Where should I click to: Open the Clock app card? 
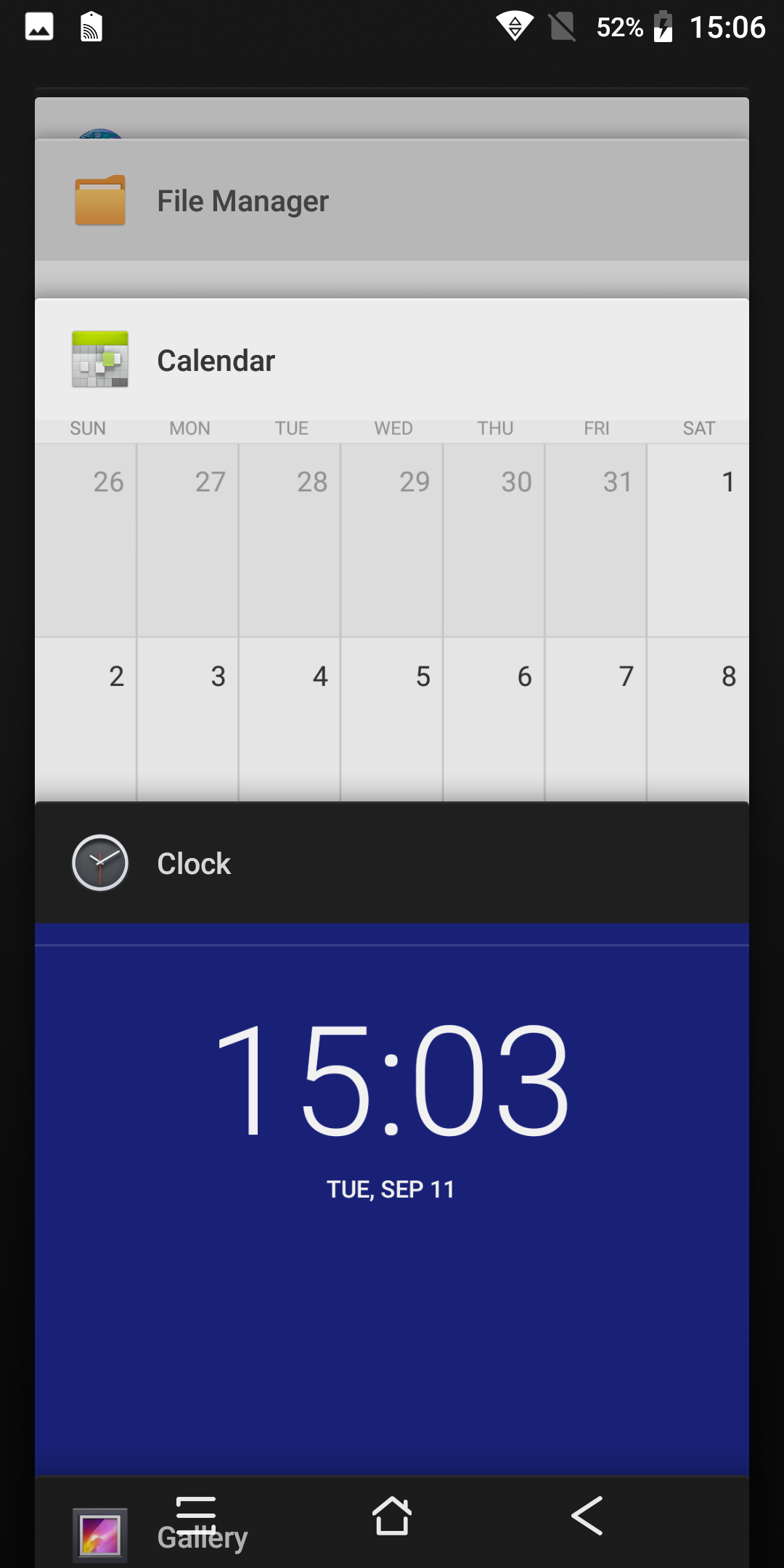click(x=392, y=1138)
